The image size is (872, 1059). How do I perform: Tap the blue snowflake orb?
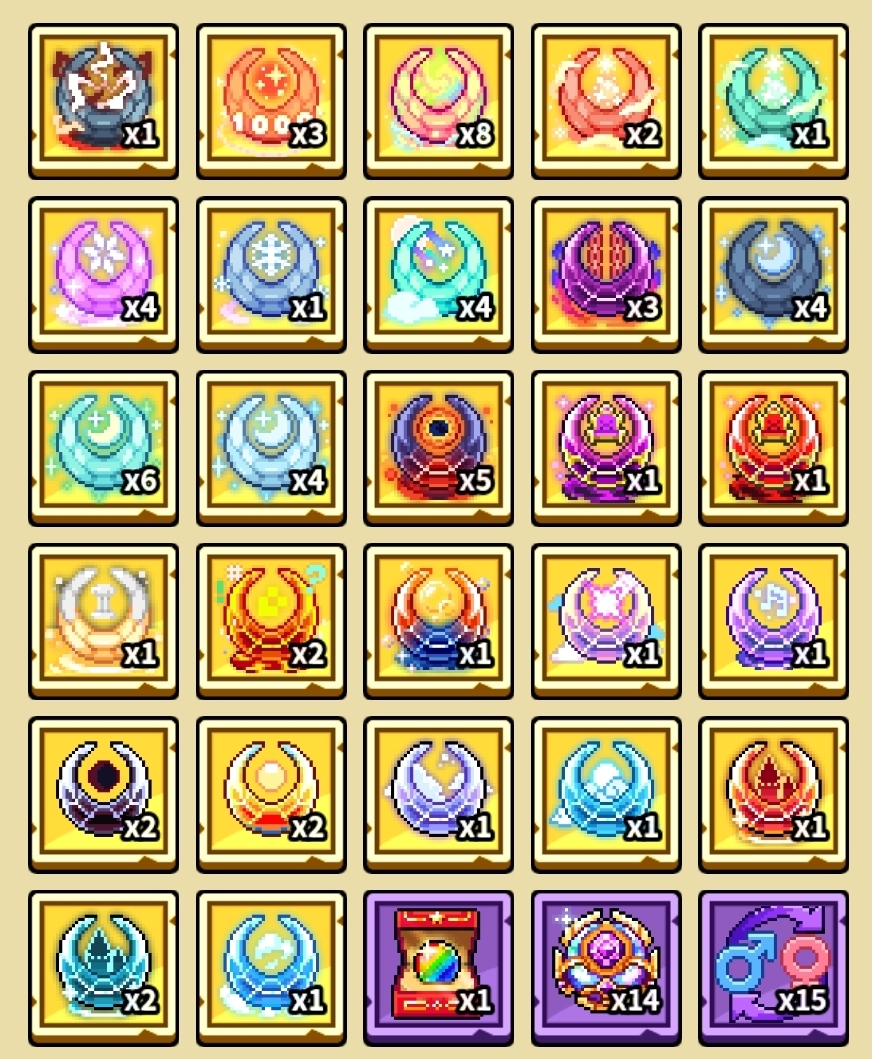271,274
